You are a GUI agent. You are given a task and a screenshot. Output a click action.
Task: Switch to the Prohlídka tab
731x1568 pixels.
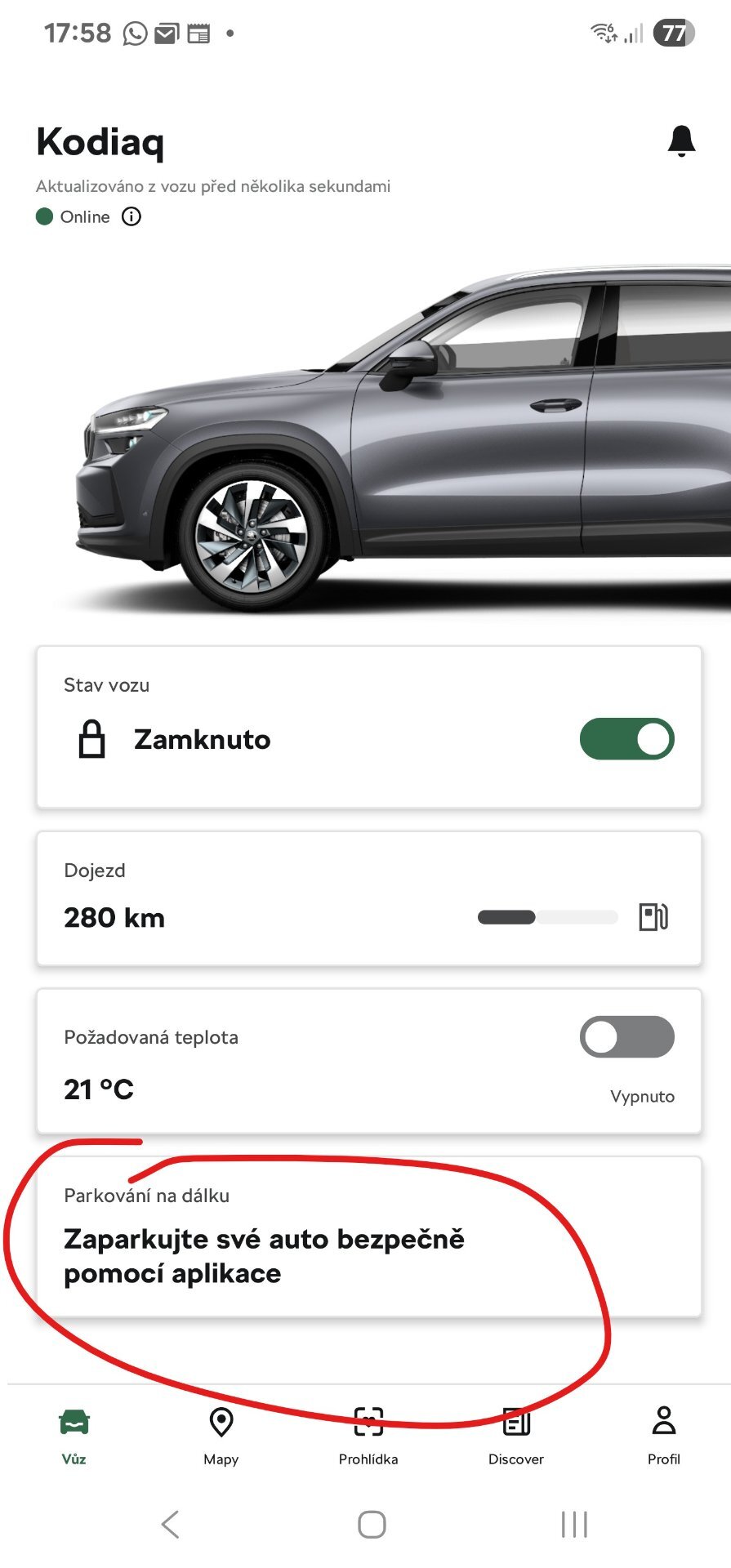coord(368,1436)
